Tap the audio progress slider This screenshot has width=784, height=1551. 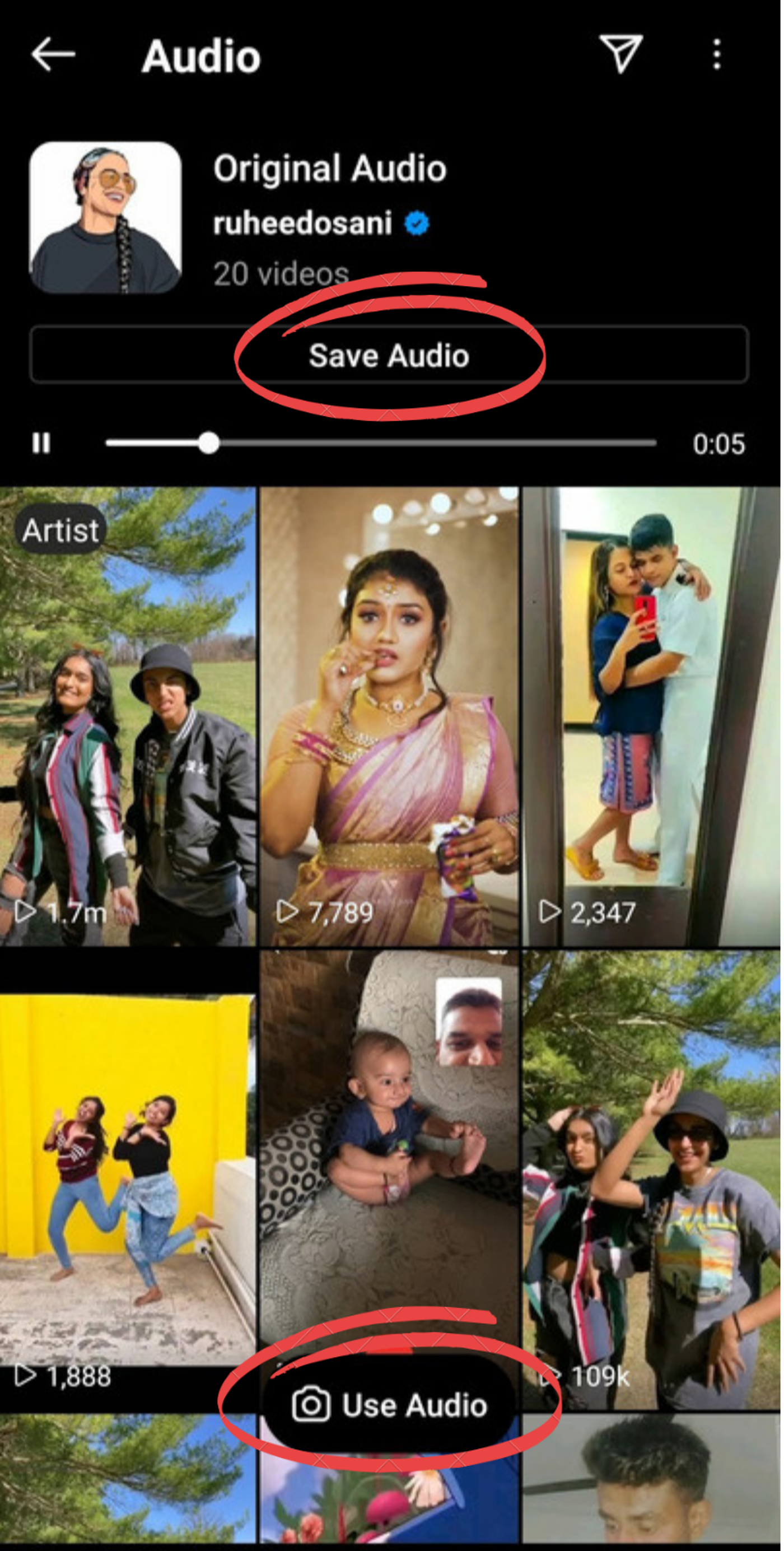[x=381, y=443]
